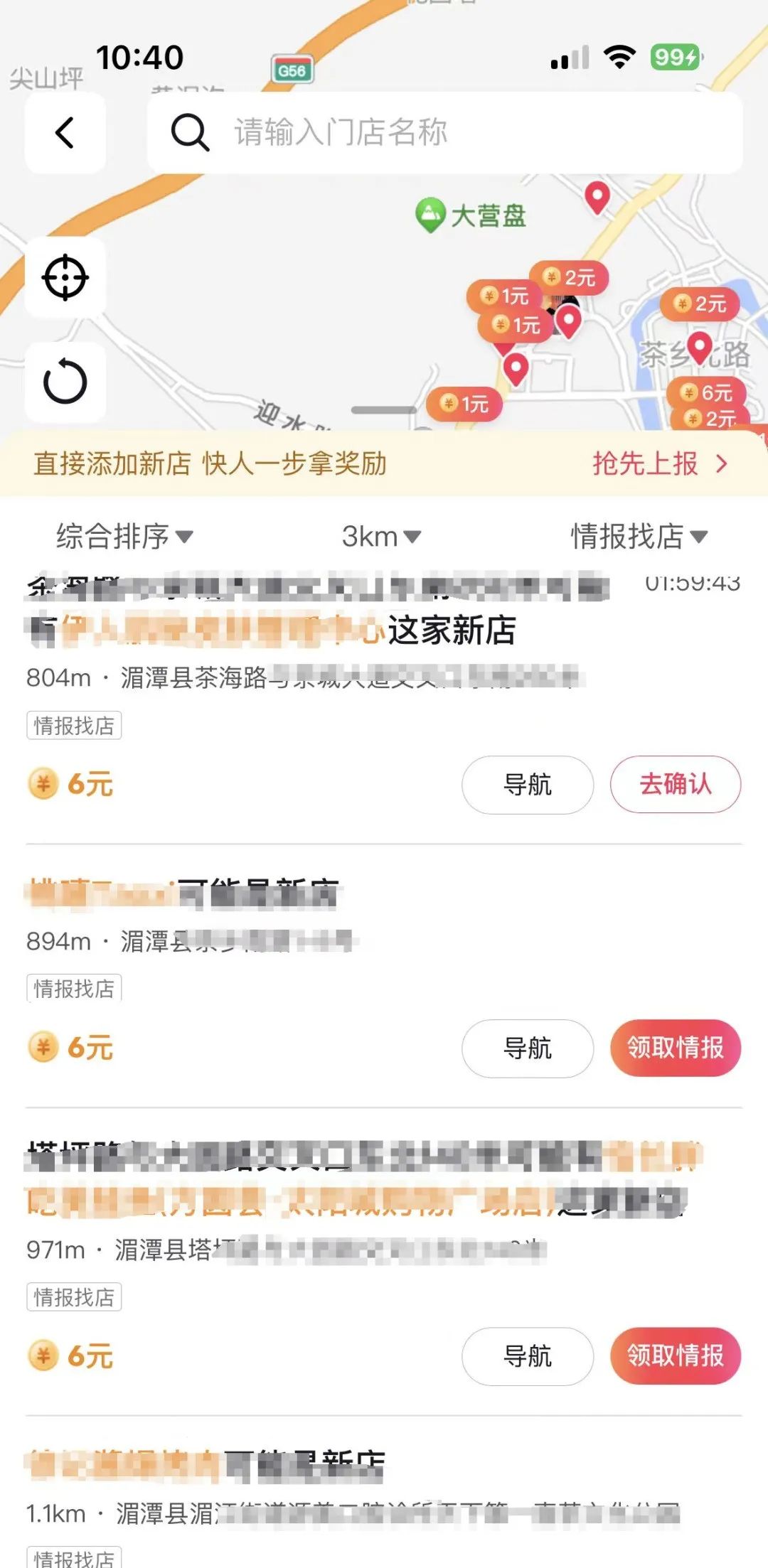This screenshot has height=1568, width=768.
Task: Tap the store name search field
Action: (445, 133)
